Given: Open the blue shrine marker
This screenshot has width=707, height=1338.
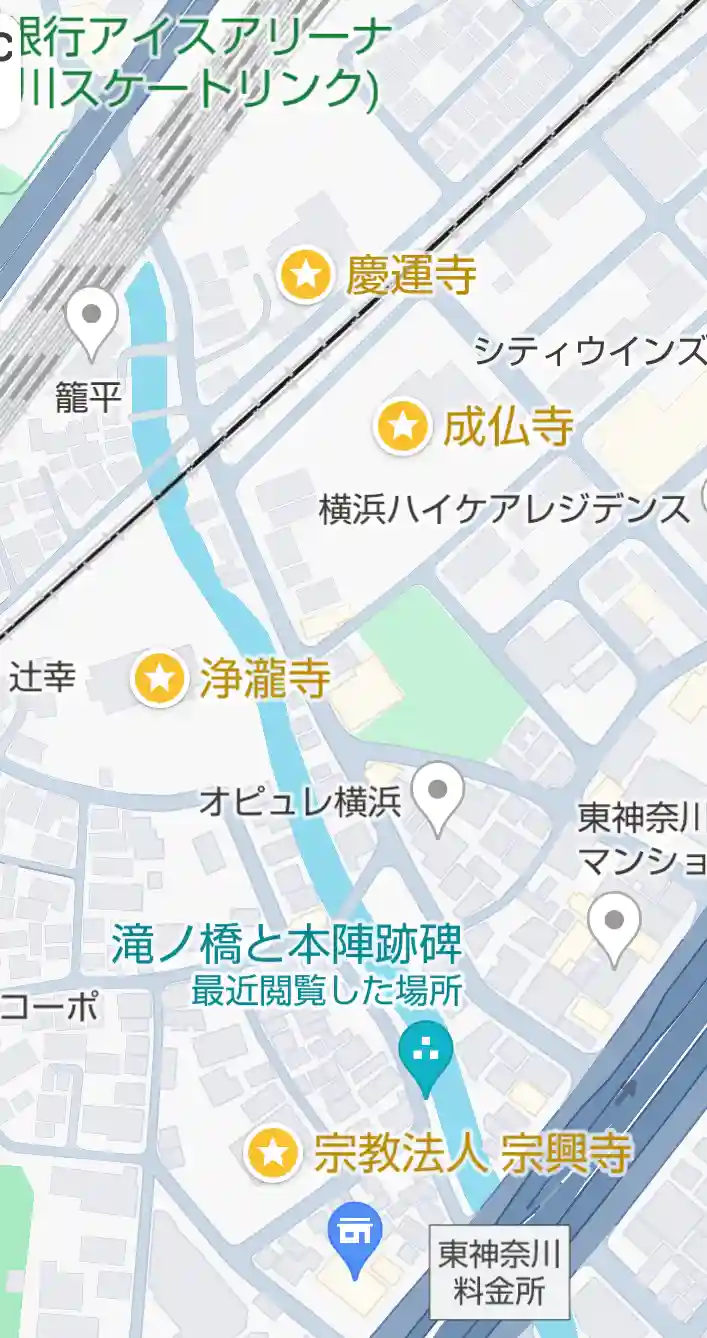Looking at the screenshot, I should [x=354, y=1236].
